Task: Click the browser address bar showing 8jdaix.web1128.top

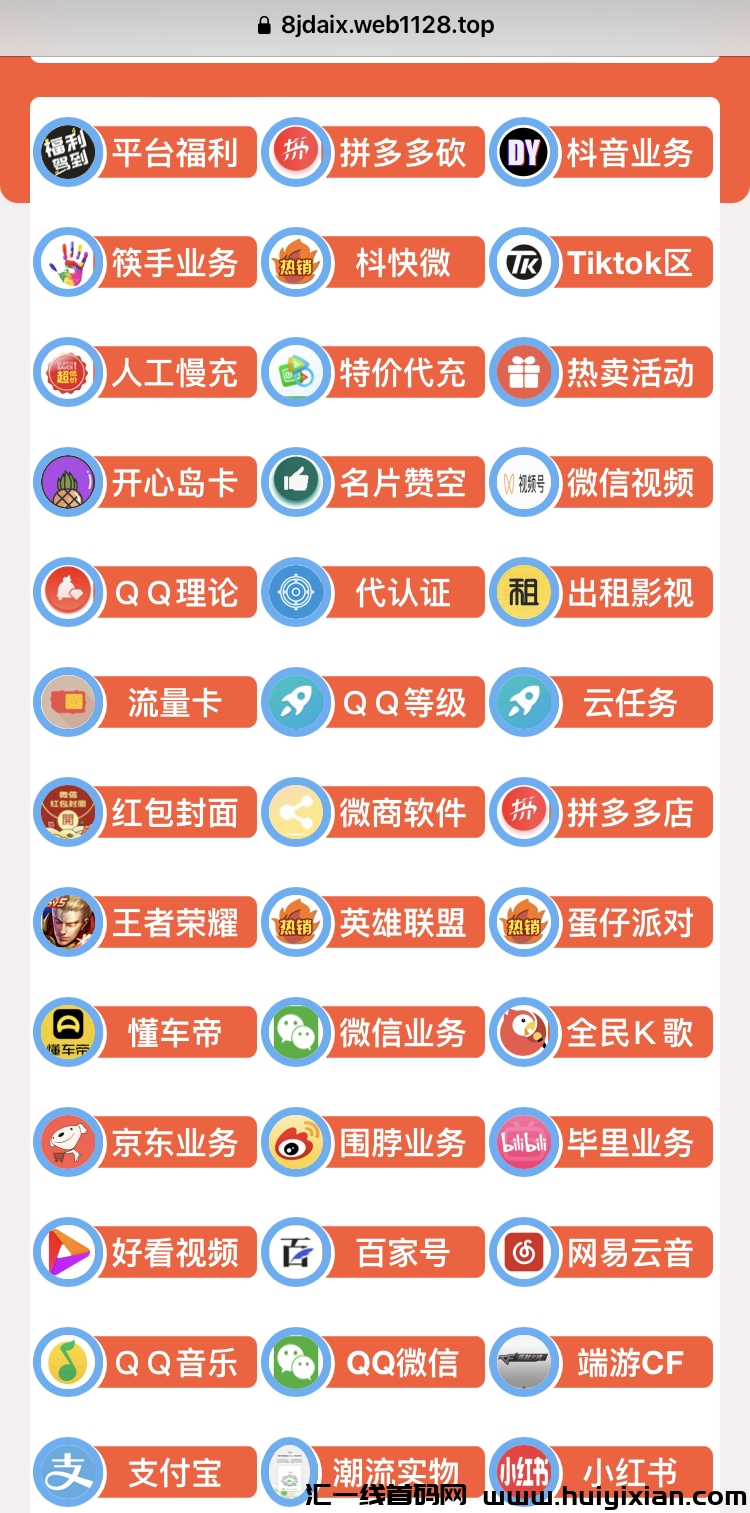Action: point(375,25)
